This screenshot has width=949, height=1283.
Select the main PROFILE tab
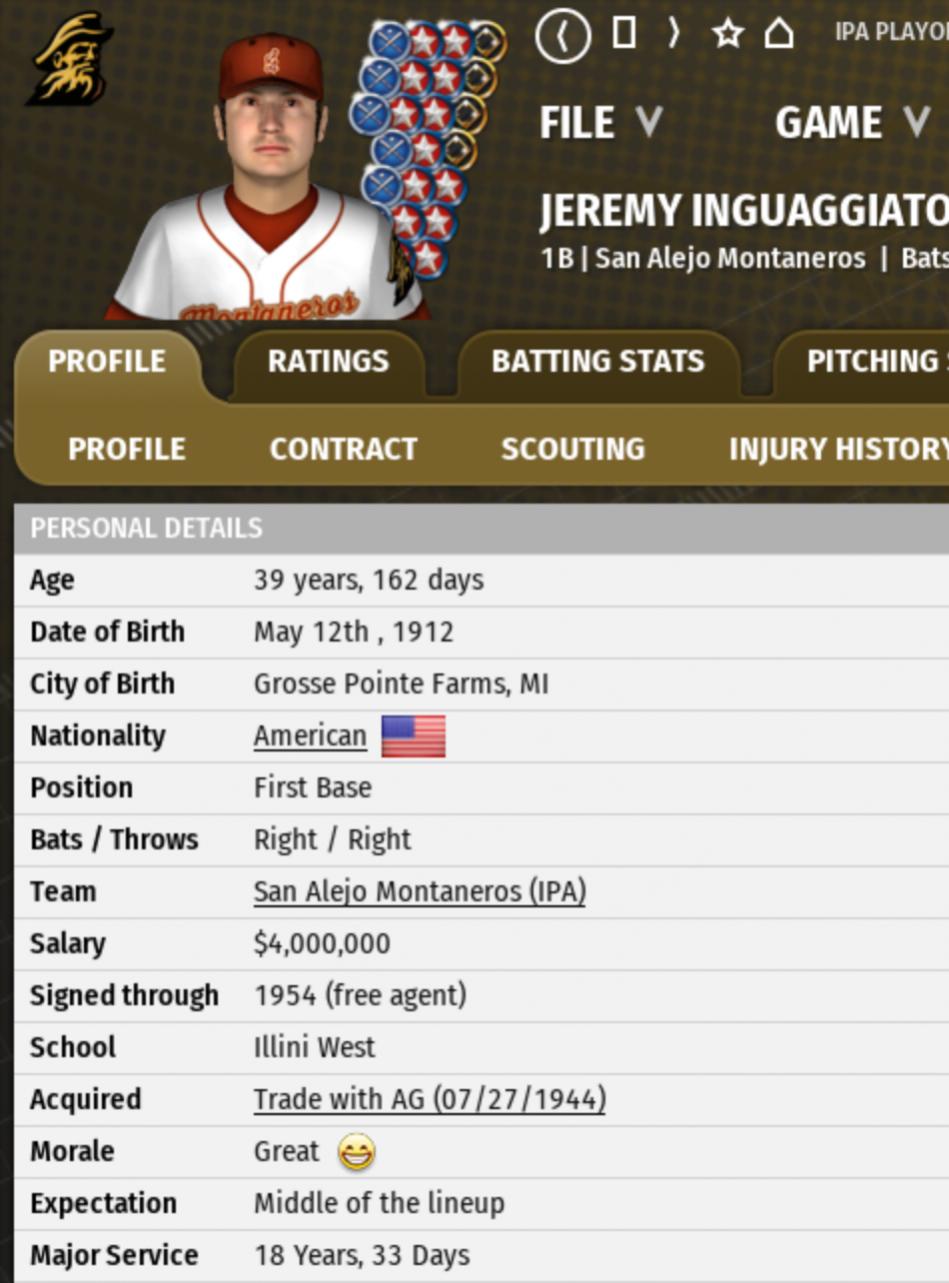[x=107, y=361]
